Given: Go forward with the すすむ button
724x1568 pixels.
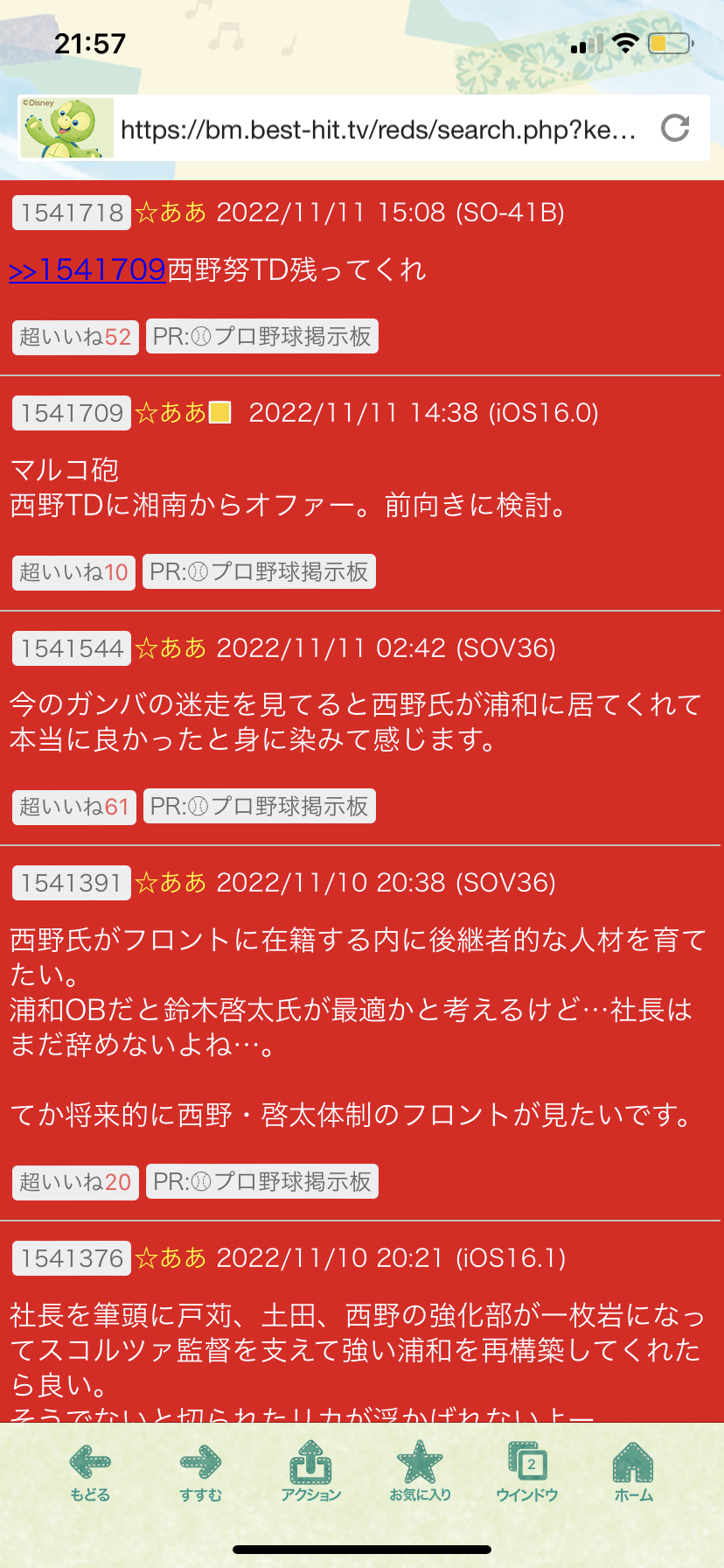Looking at the screenshot, I should coord(201,1472).
